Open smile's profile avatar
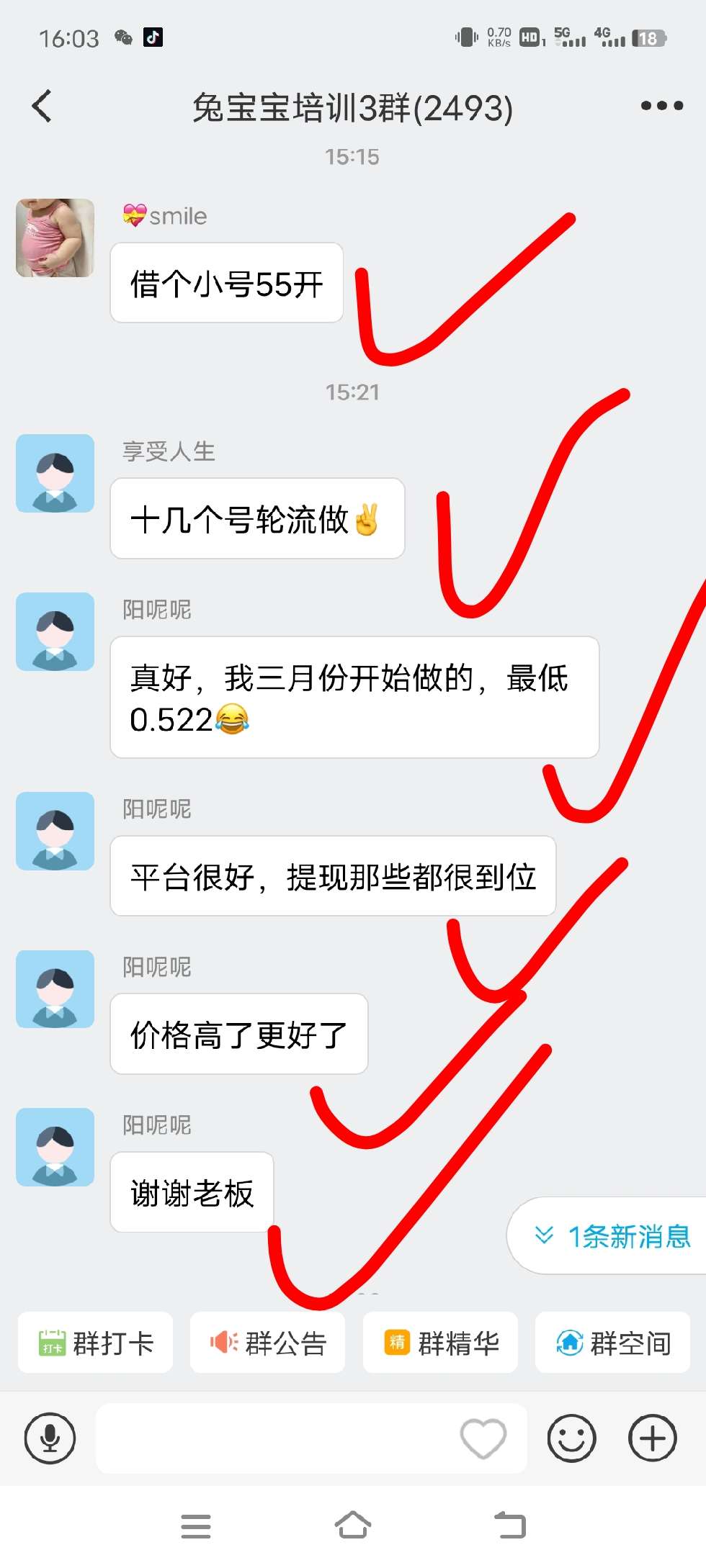 pyautogui.click(x=55, y=238)
